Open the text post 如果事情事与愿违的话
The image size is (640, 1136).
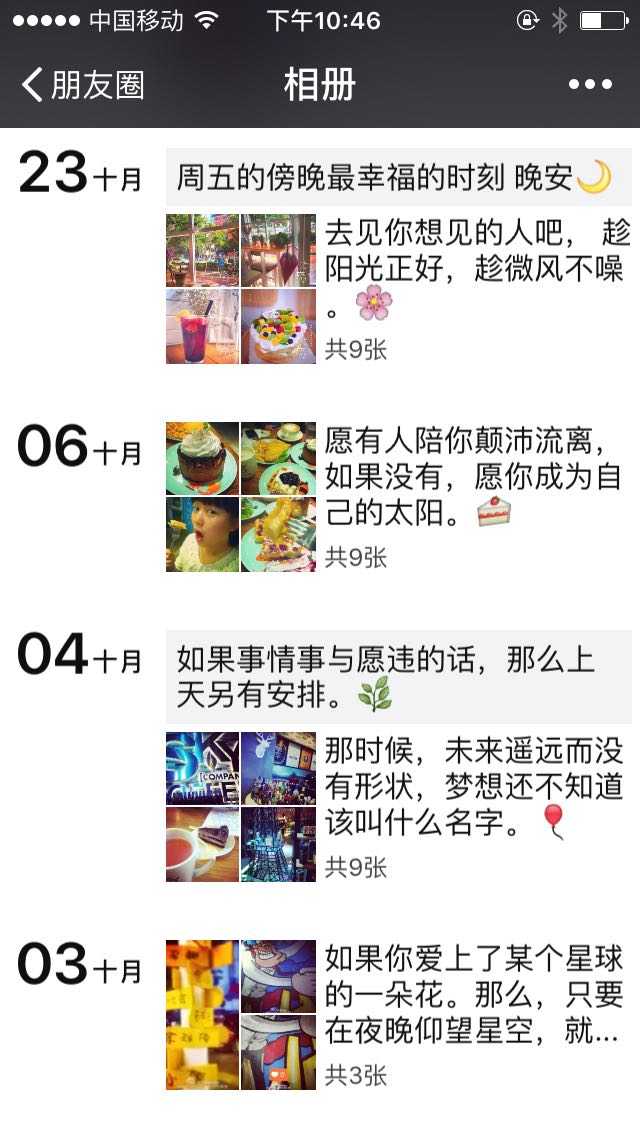[x=398, y=677]
